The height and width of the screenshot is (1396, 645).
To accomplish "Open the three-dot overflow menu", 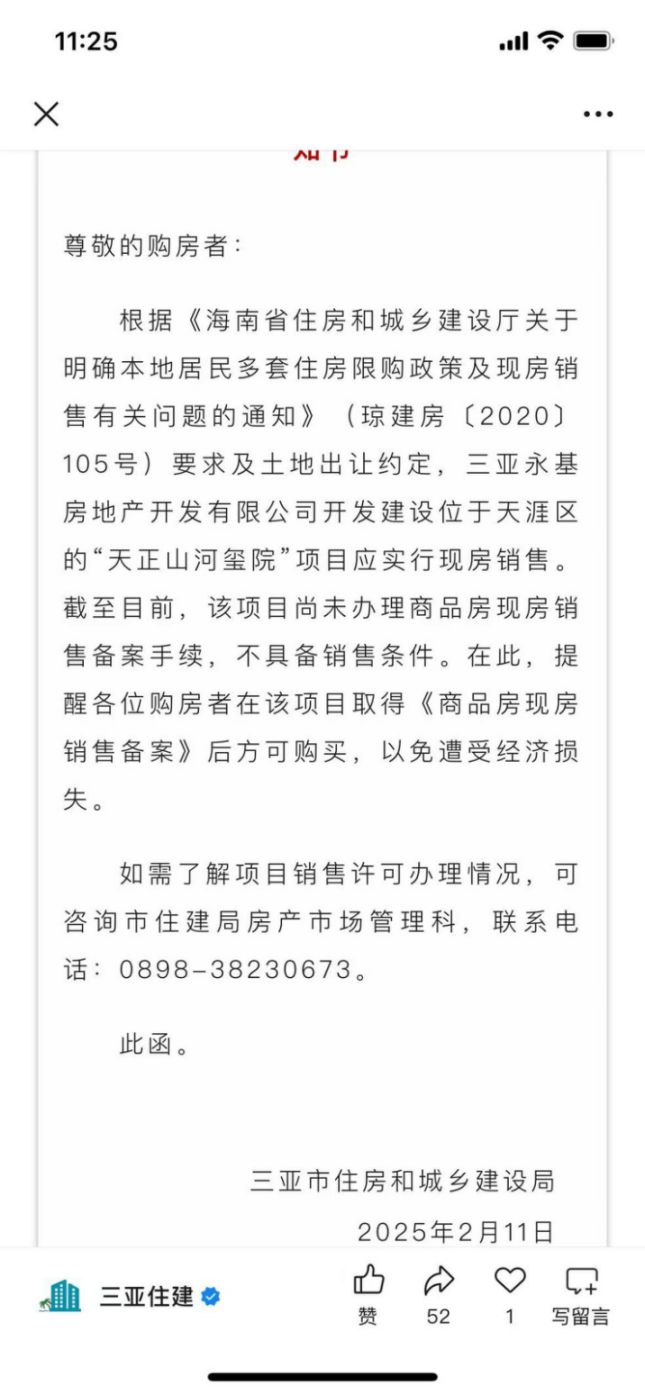I will tap(598, 114).
